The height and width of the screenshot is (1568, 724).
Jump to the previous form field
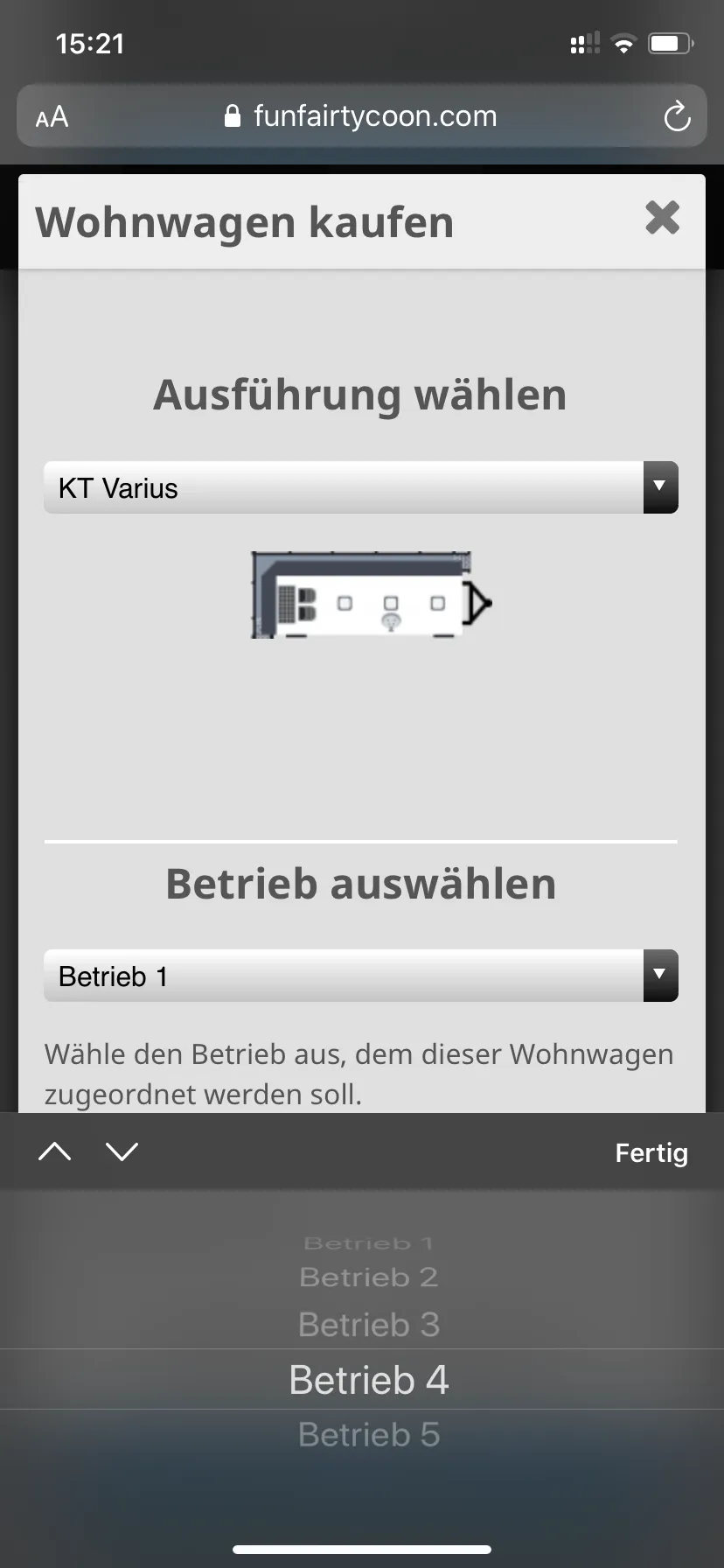(x=55, y=1152)
